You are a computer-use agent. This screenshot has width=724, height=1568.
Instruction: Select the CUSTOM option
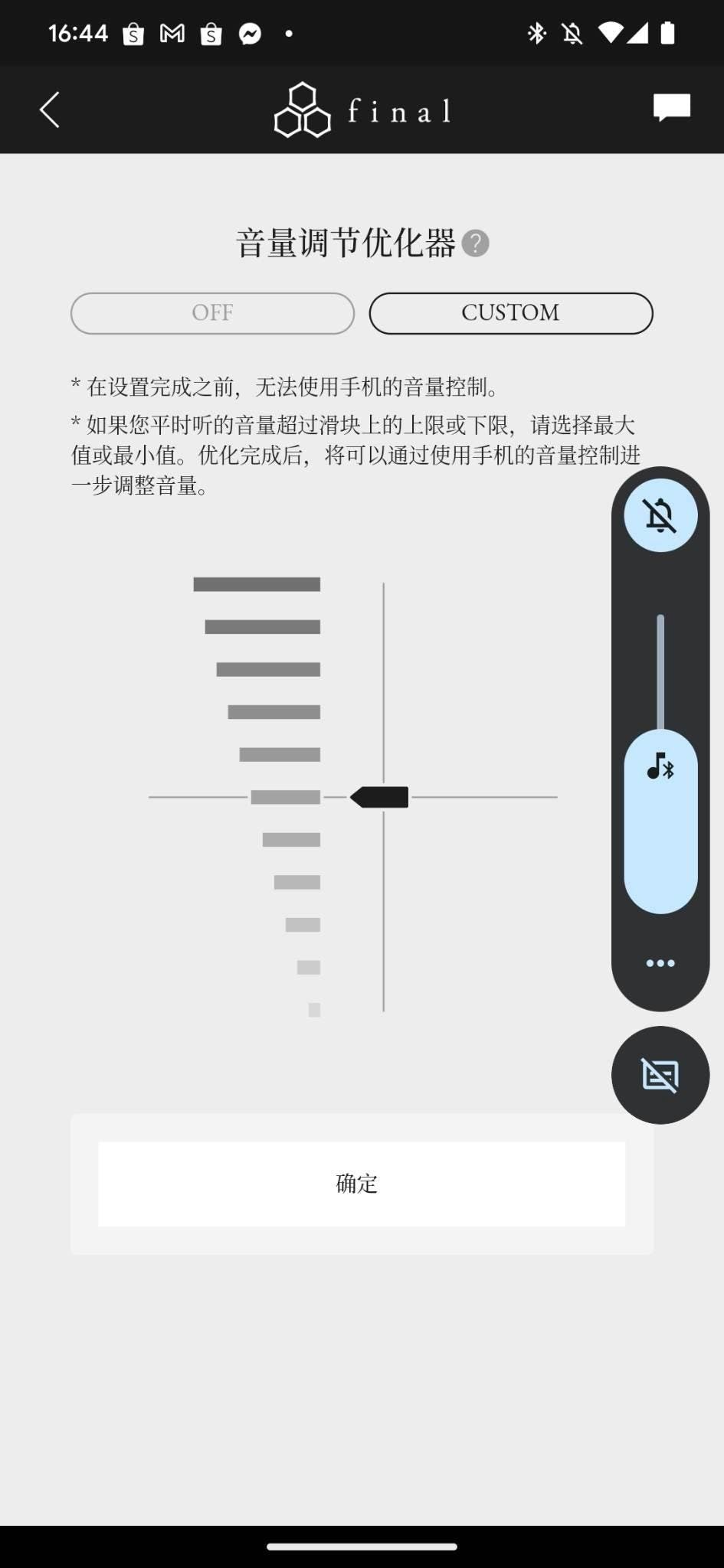coord(510,313)
